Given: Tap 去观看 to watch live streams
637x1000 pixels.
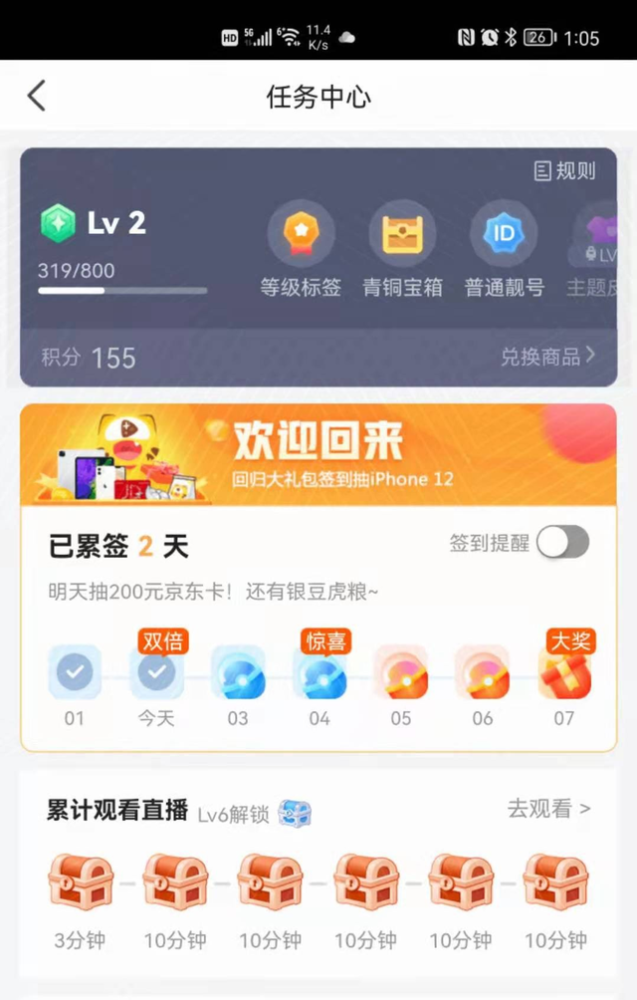Looking at the screenshot, I should 548,808.
